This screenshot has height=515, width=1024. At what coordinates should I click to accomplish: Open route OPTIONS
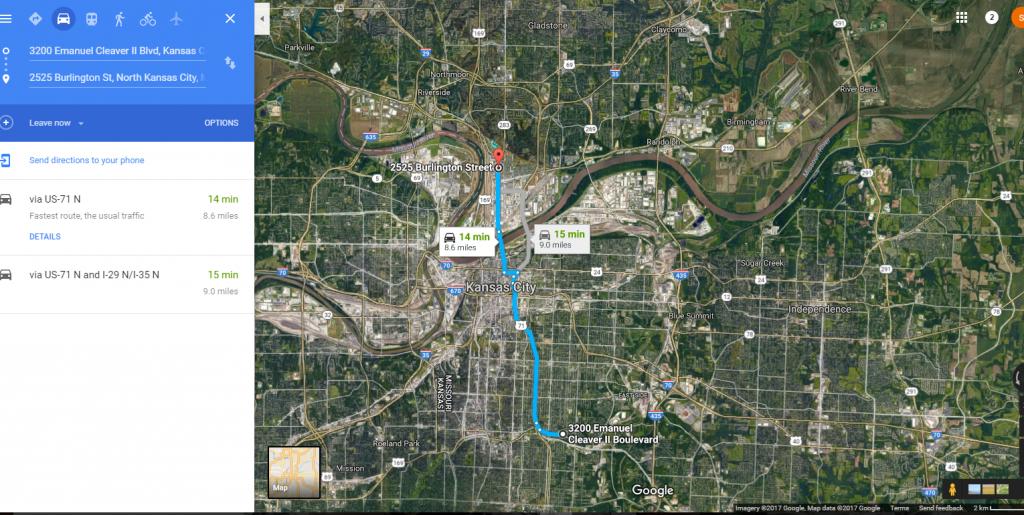coord(221,123)
